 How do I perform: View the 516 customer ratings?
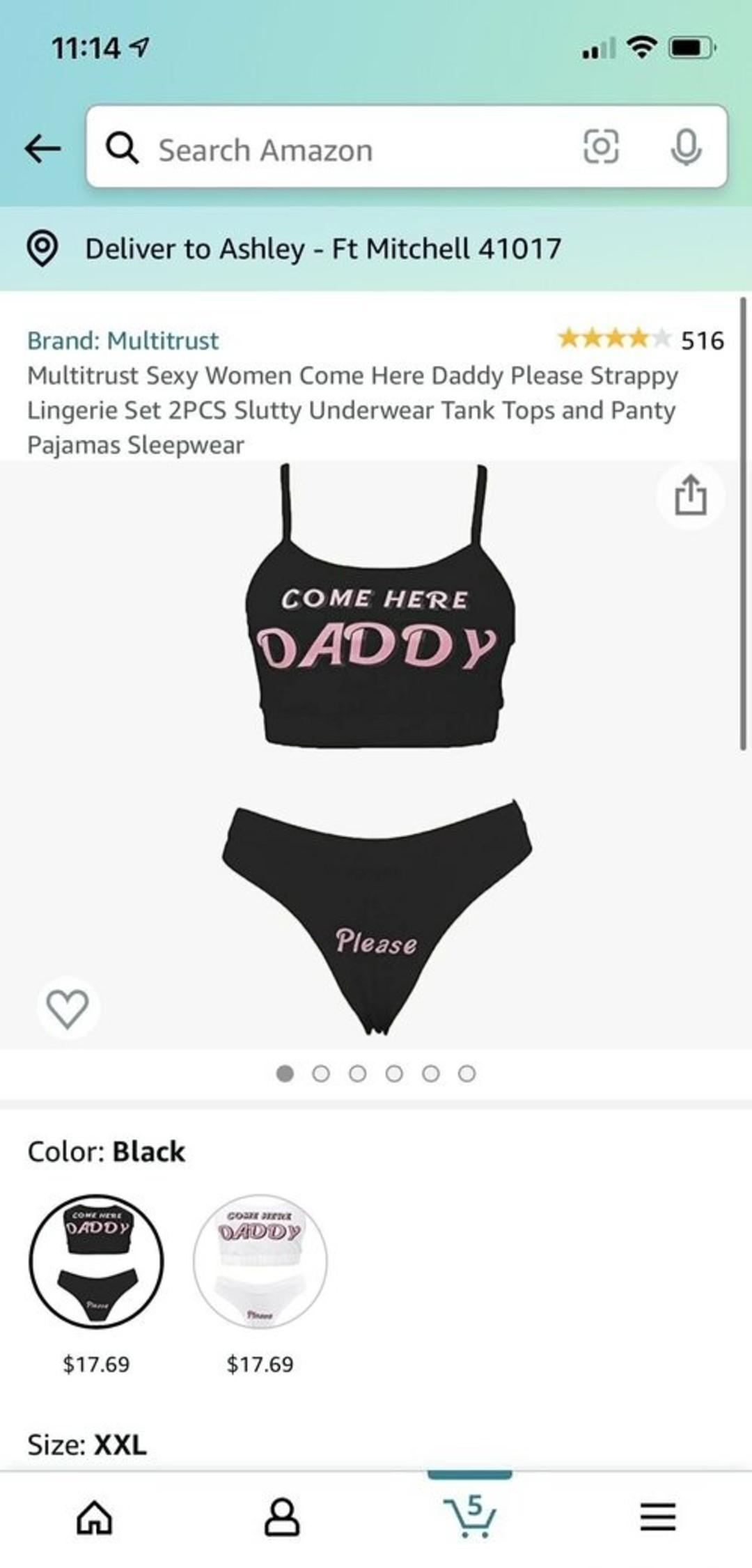coord(641,340)
